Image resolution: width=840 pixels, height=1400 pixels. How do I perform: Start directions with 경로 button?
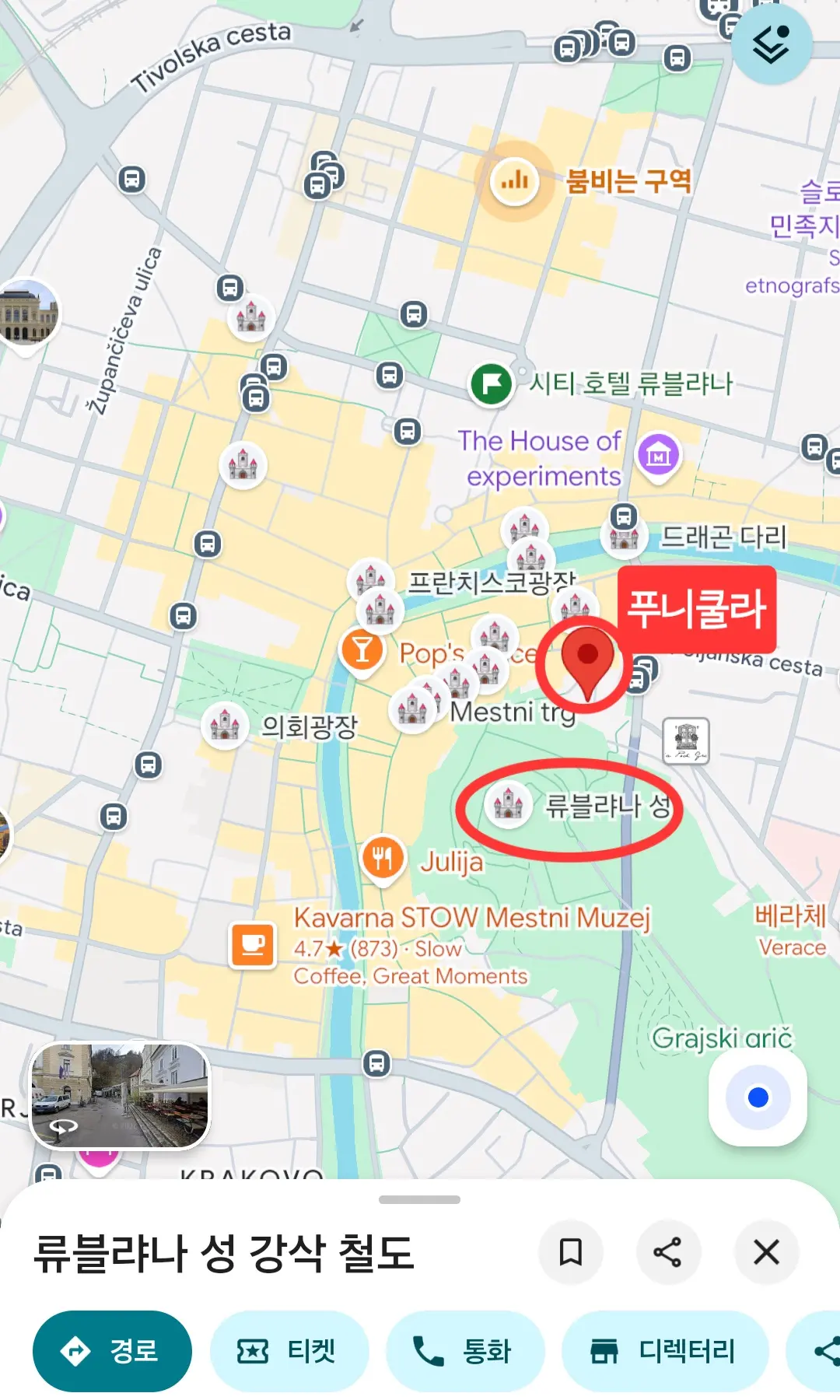click(x=112, y=1351)
